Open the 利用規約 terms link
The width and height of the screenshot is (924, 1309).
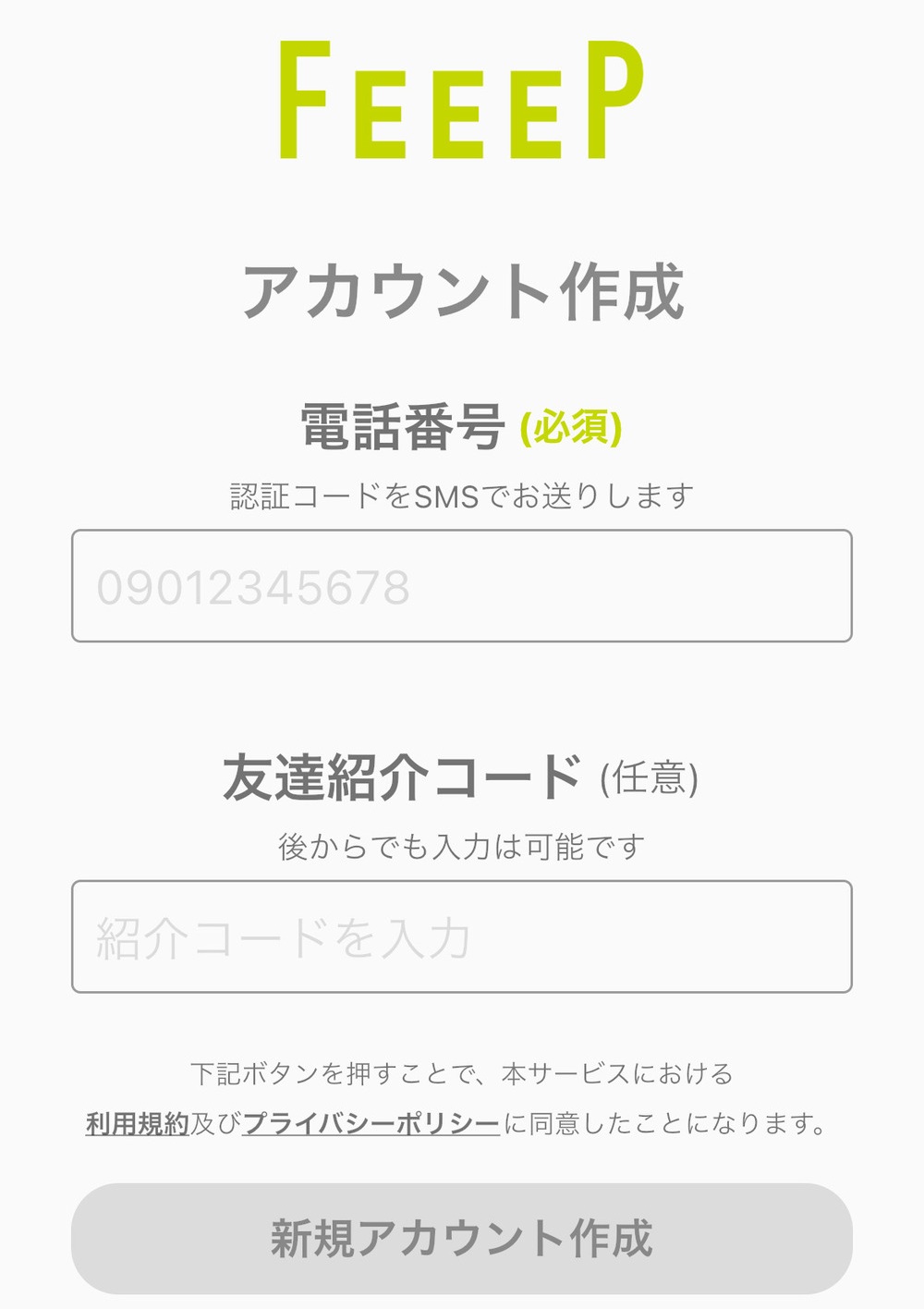click(x=137, y=1124)
